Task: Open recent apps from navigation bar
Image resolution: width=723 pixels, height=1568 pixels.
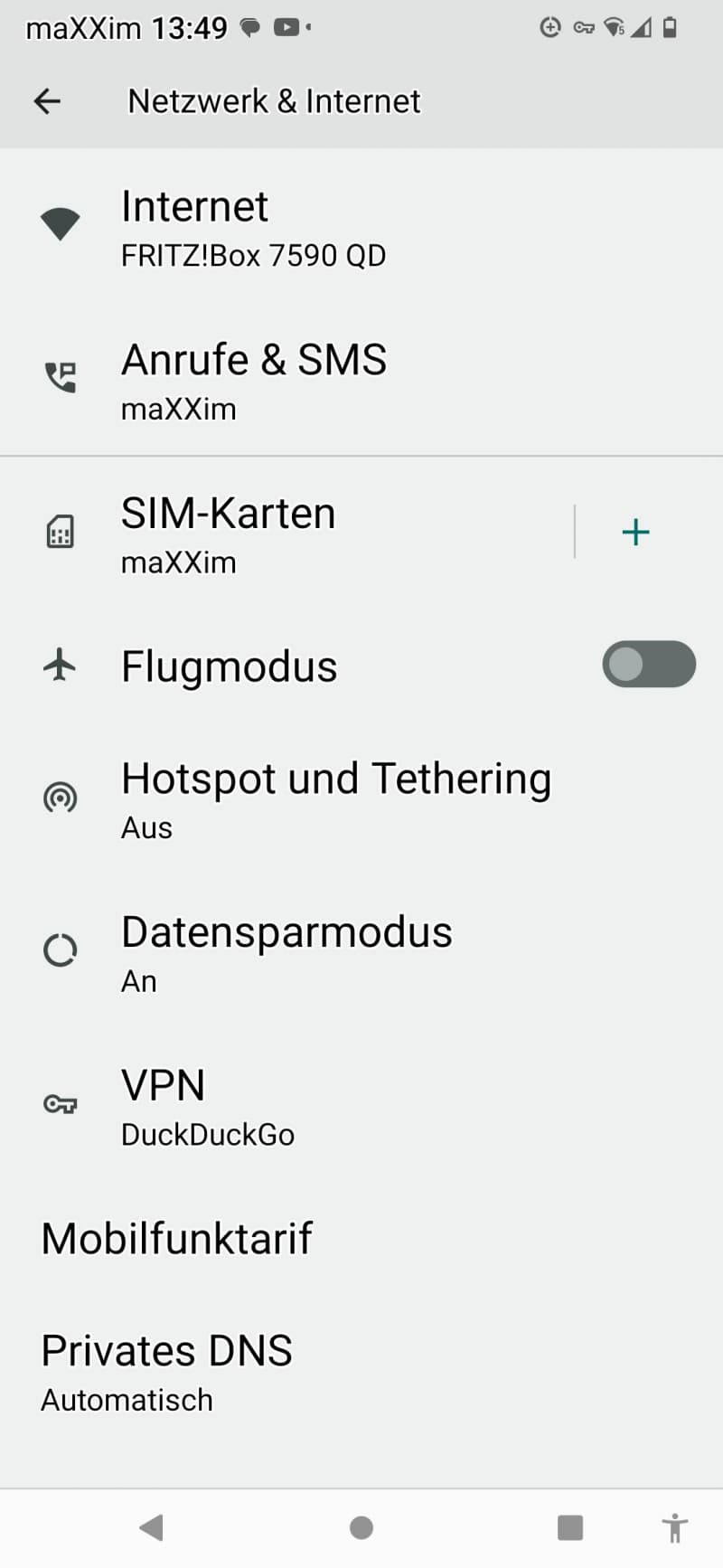Action: [570, 1527]
